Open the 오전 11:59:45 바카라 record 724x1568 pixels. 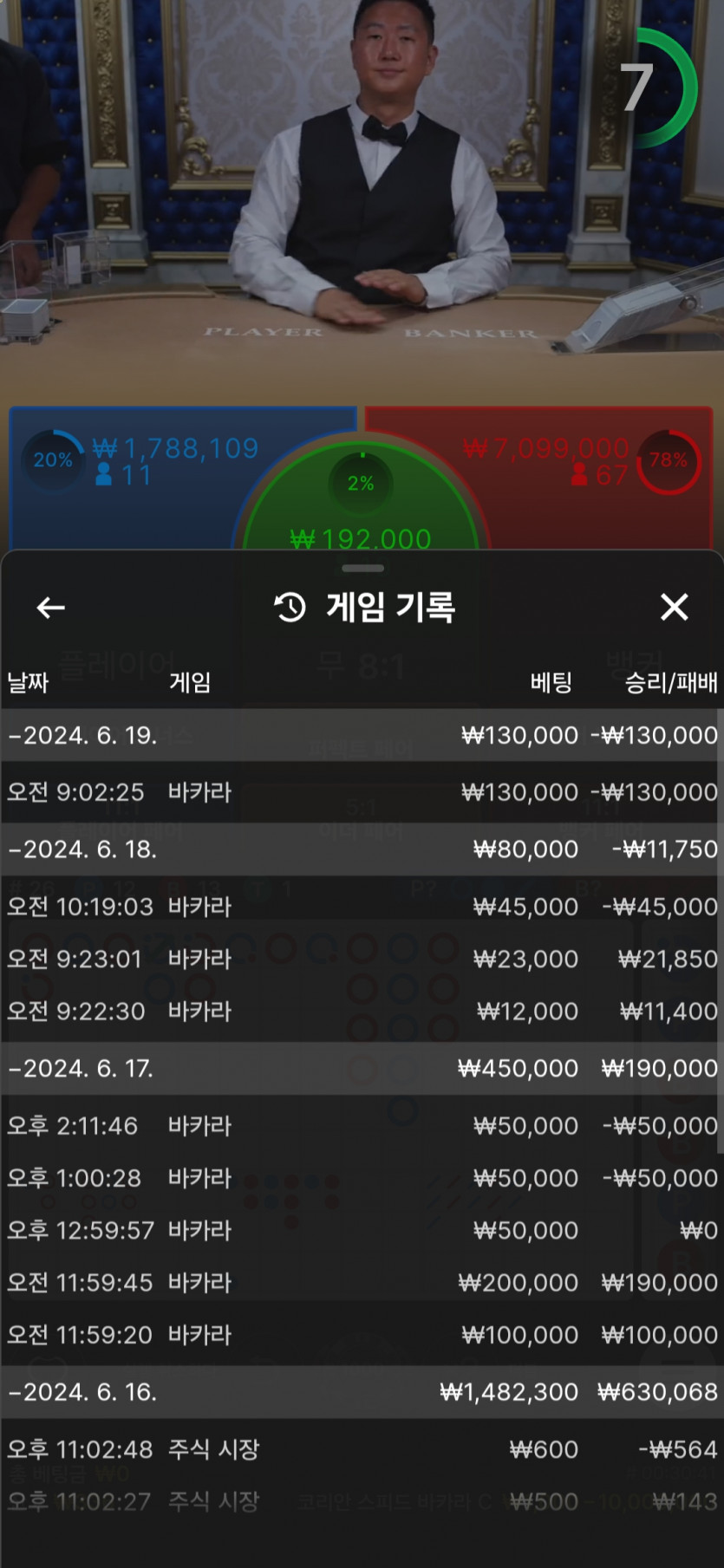[x=360, y=1282]
